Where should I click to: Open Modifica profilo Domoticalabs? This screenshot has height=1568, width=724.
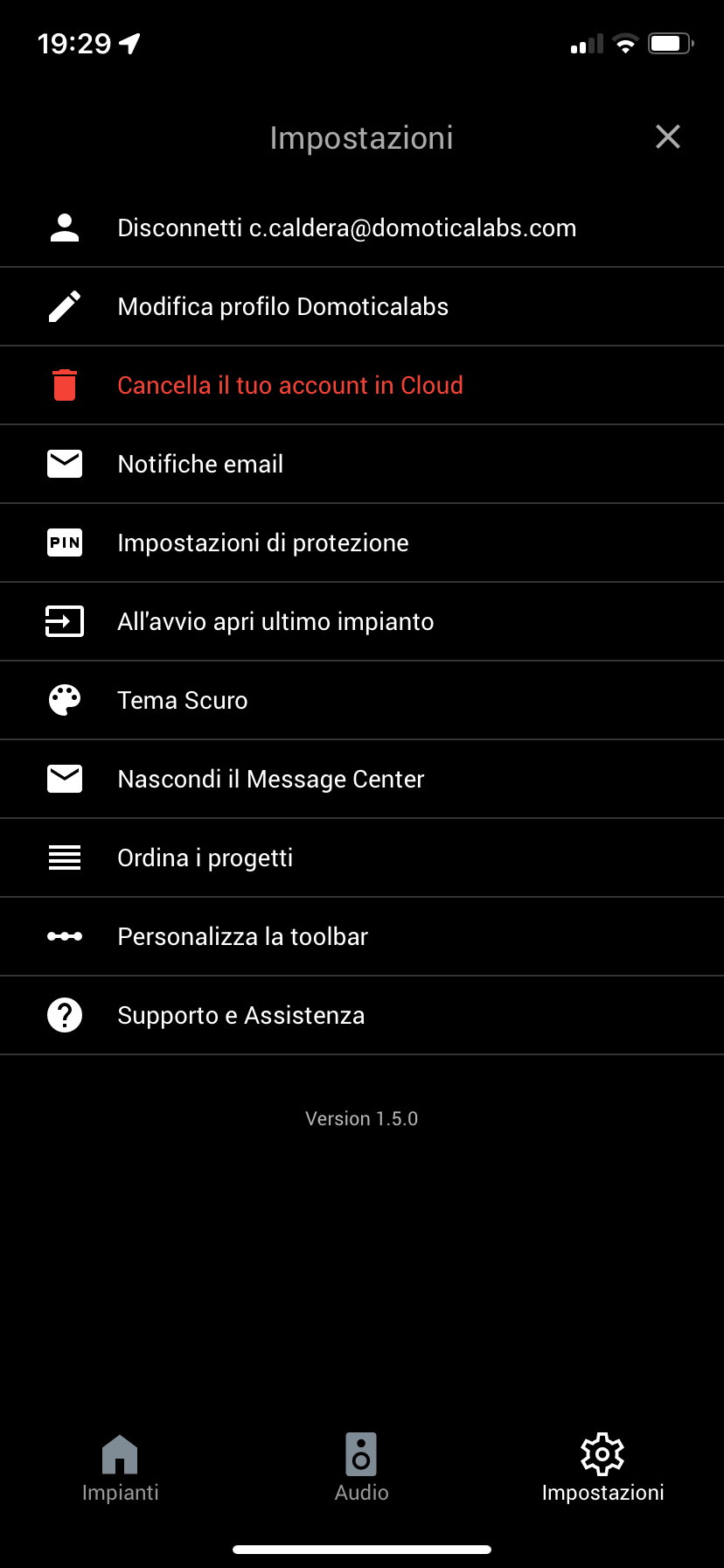362,306
